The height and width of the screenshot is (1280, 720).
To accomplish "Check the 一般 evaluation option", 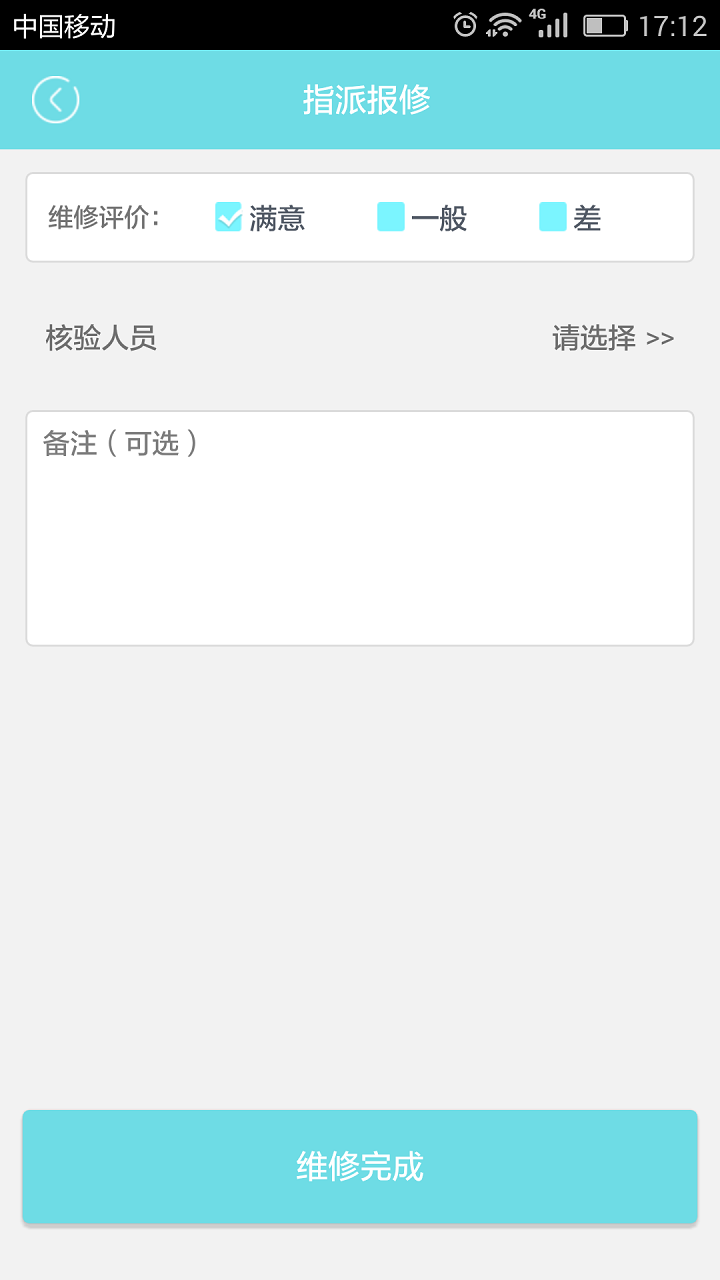I will click(393, 216).
